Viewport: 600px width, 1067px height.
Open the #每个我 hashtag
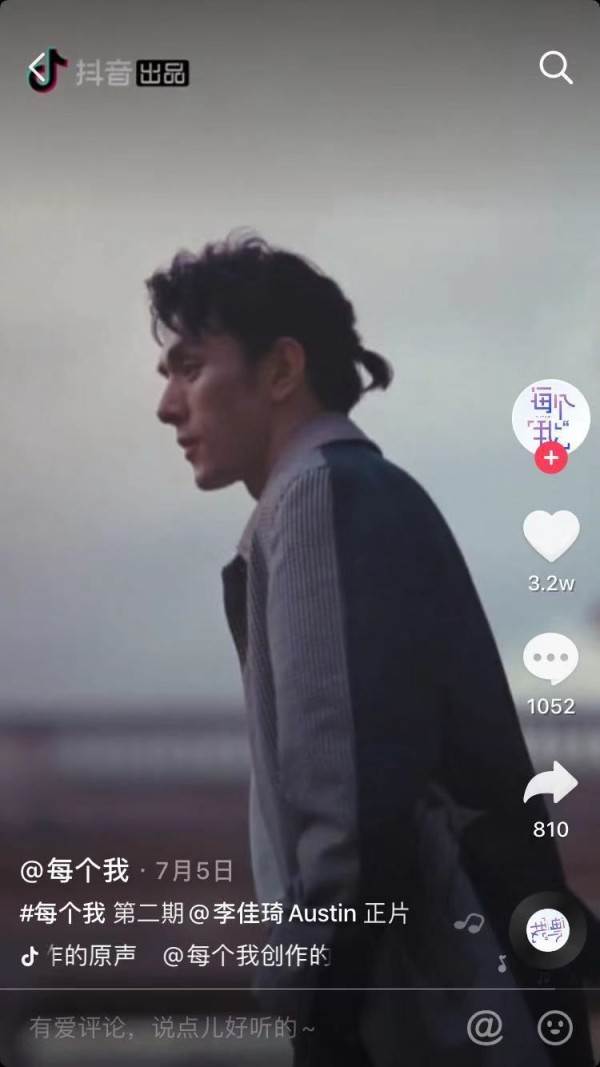tap(62, 913)
